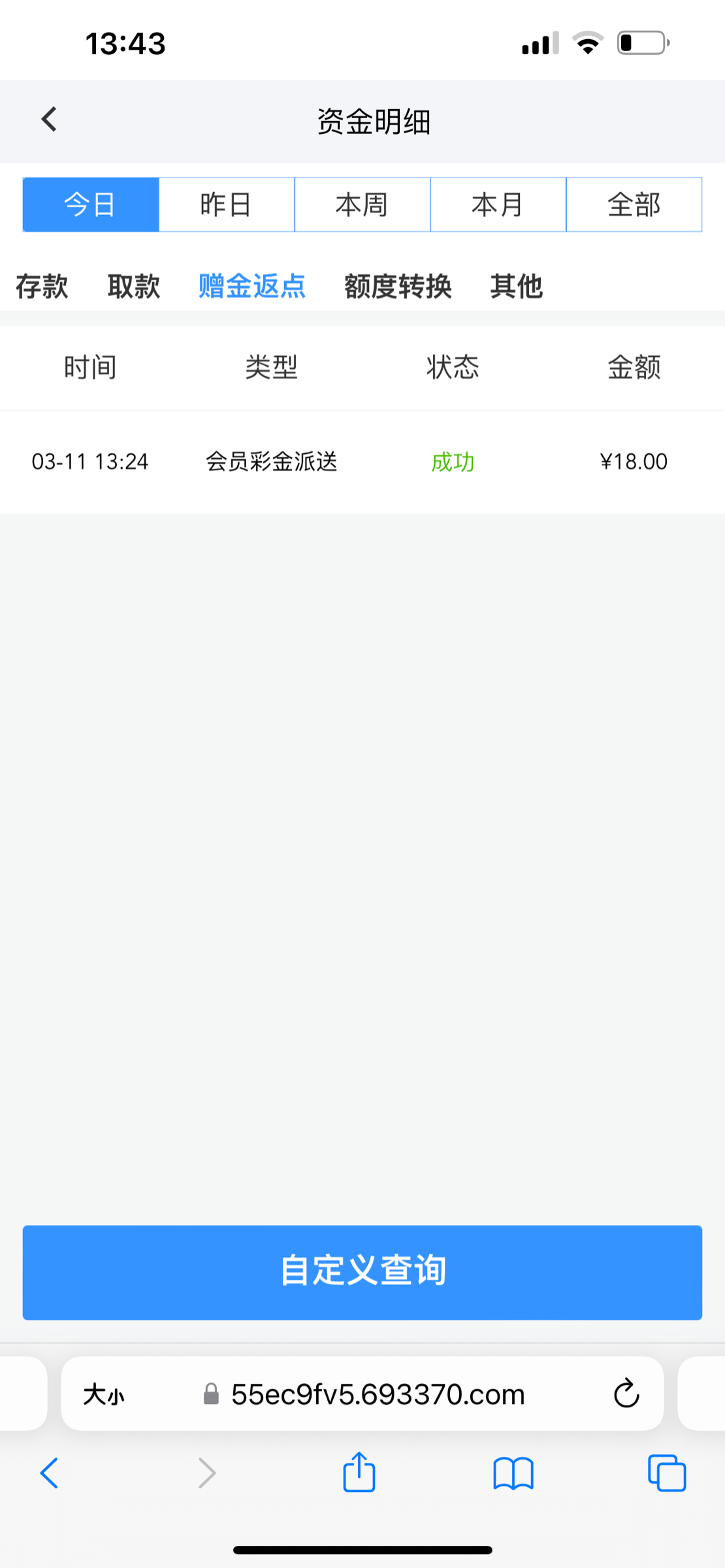Select the 今日 date filter

click(x=91, y=204)
